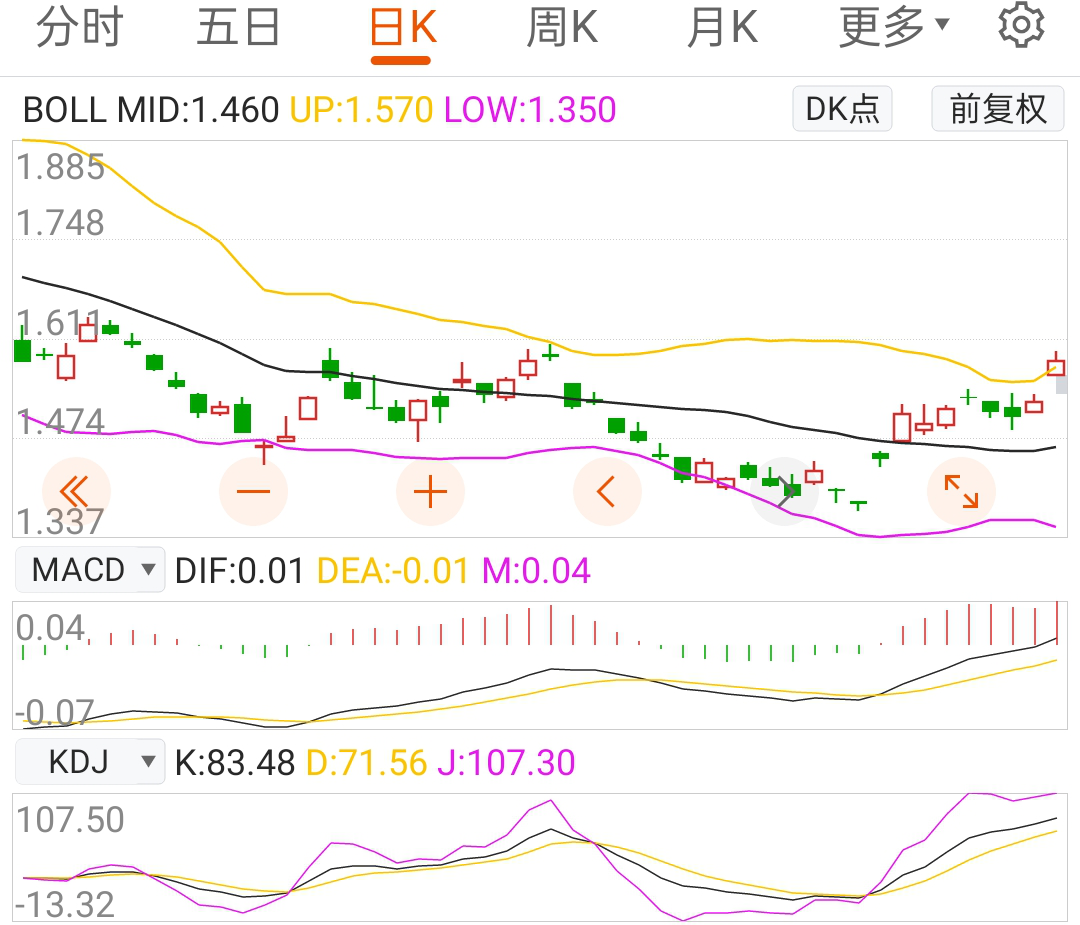1080x925 pixels.
Task: Move chart right with grey arrow
Action: (785, 491)
